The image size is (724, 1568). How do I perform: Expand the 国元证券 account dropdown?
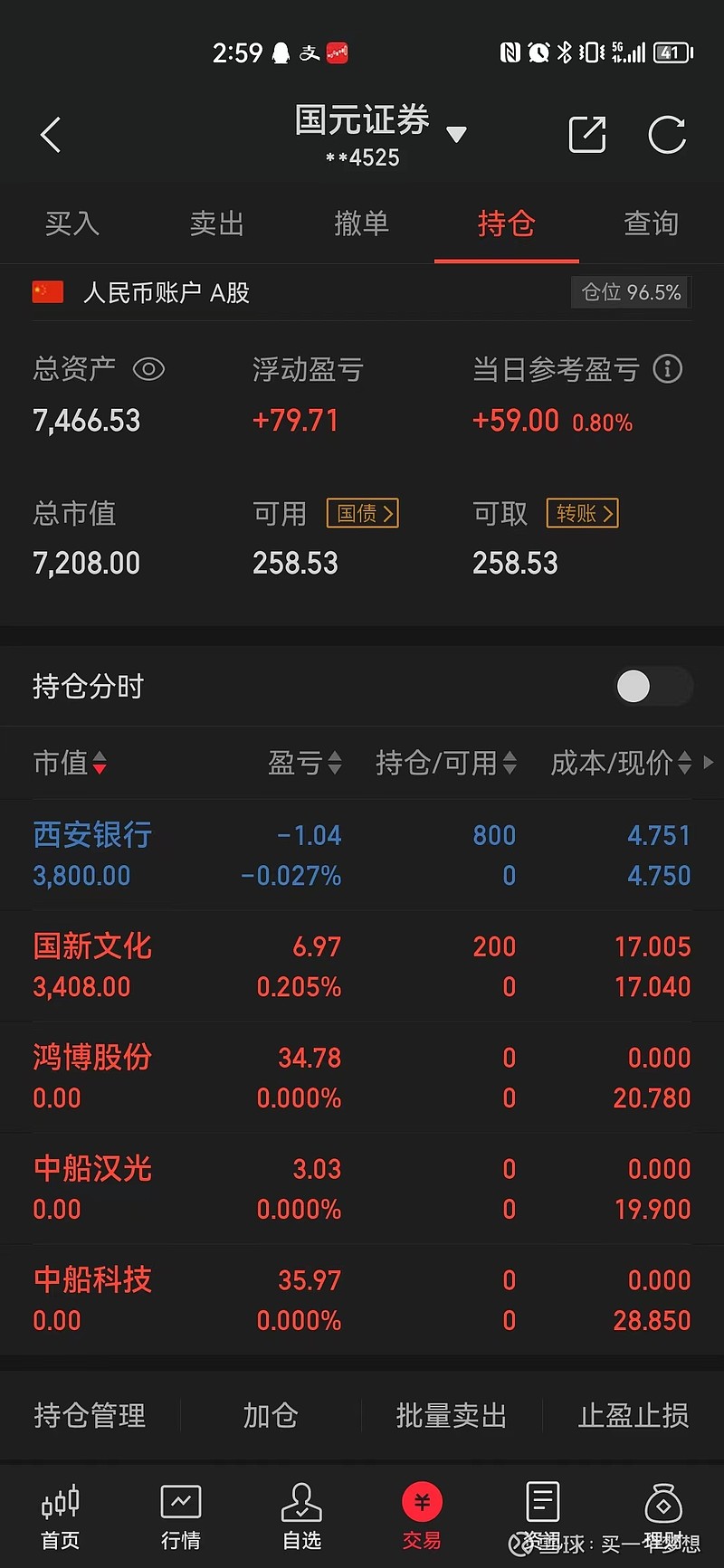coord(456,135)
